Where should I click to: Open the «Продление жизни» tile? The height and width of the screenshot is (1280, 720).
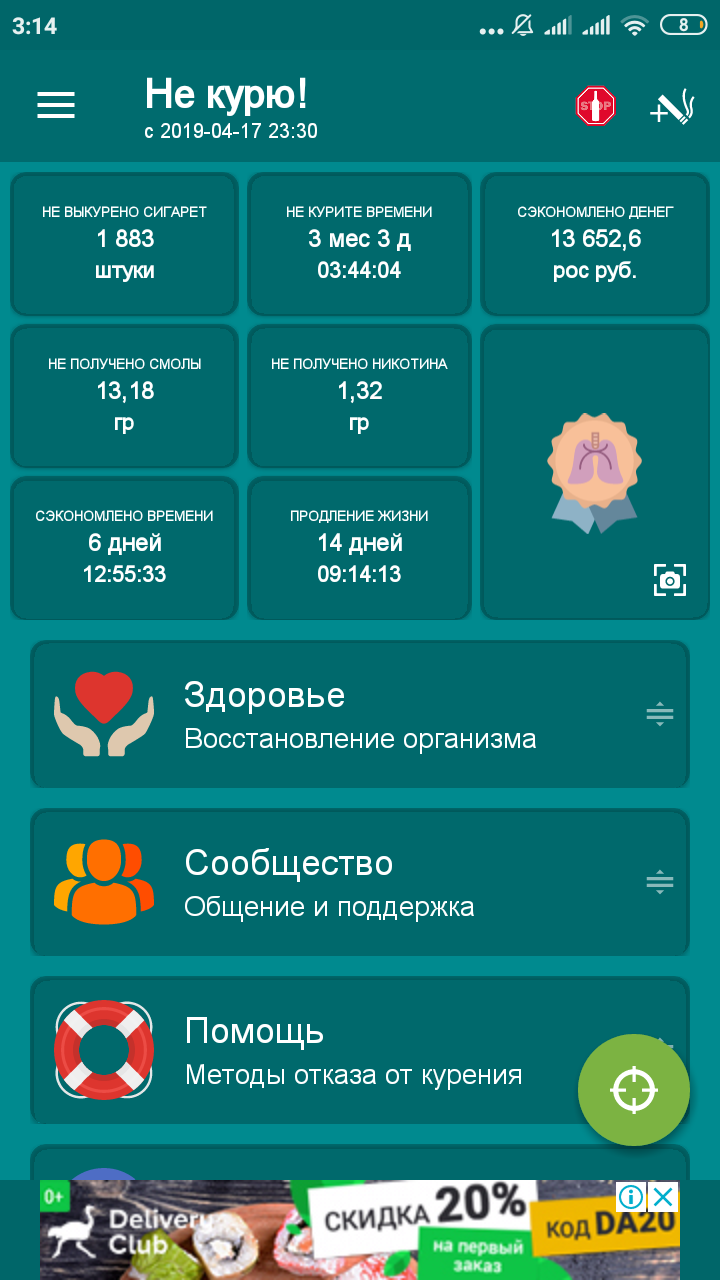click(x=359, y=548)
